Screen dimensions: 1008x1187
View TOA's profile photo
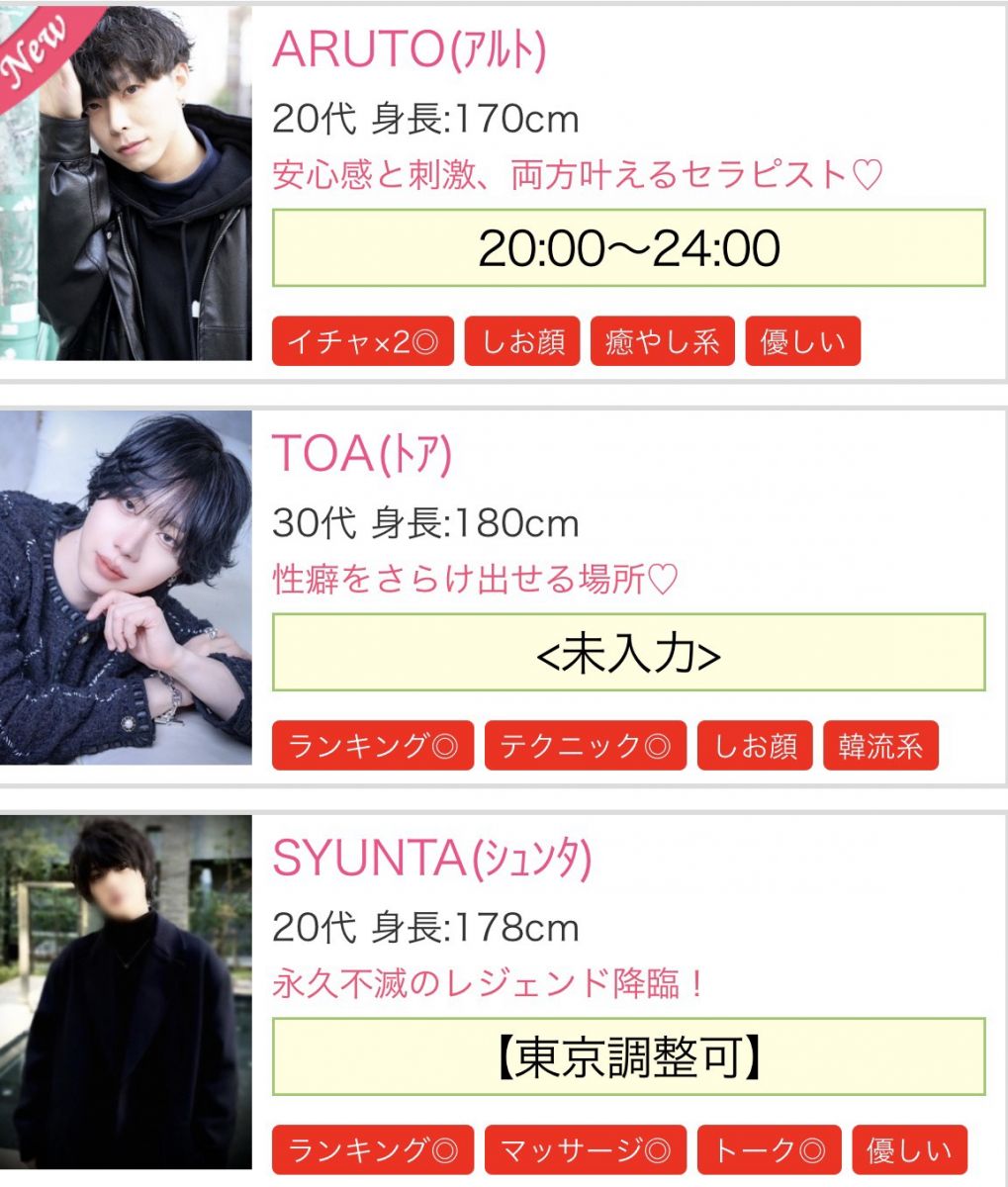point(126,588)
